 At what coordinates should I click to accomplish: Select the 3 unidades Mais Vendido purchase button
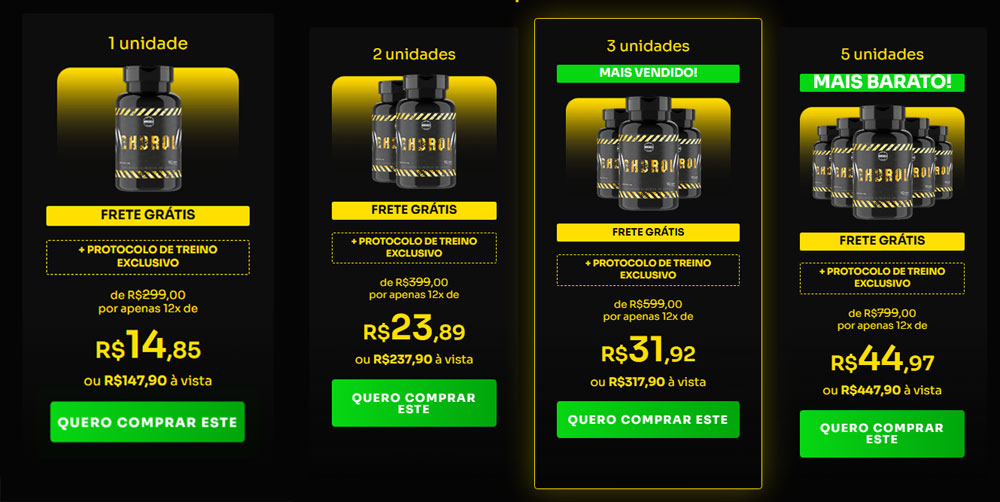click(x=647, y=420)
